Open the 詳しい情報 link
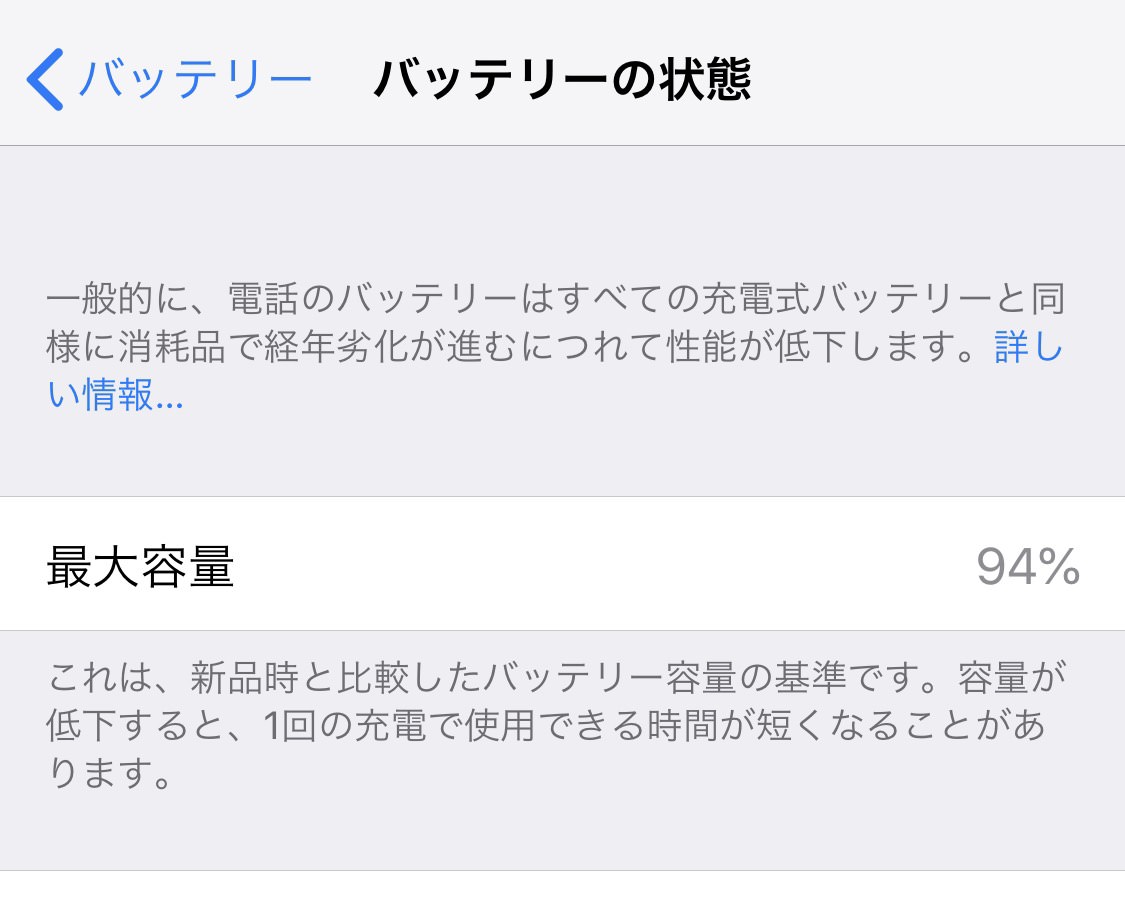Screen dimensions: 1125x905 click(115, 397)
